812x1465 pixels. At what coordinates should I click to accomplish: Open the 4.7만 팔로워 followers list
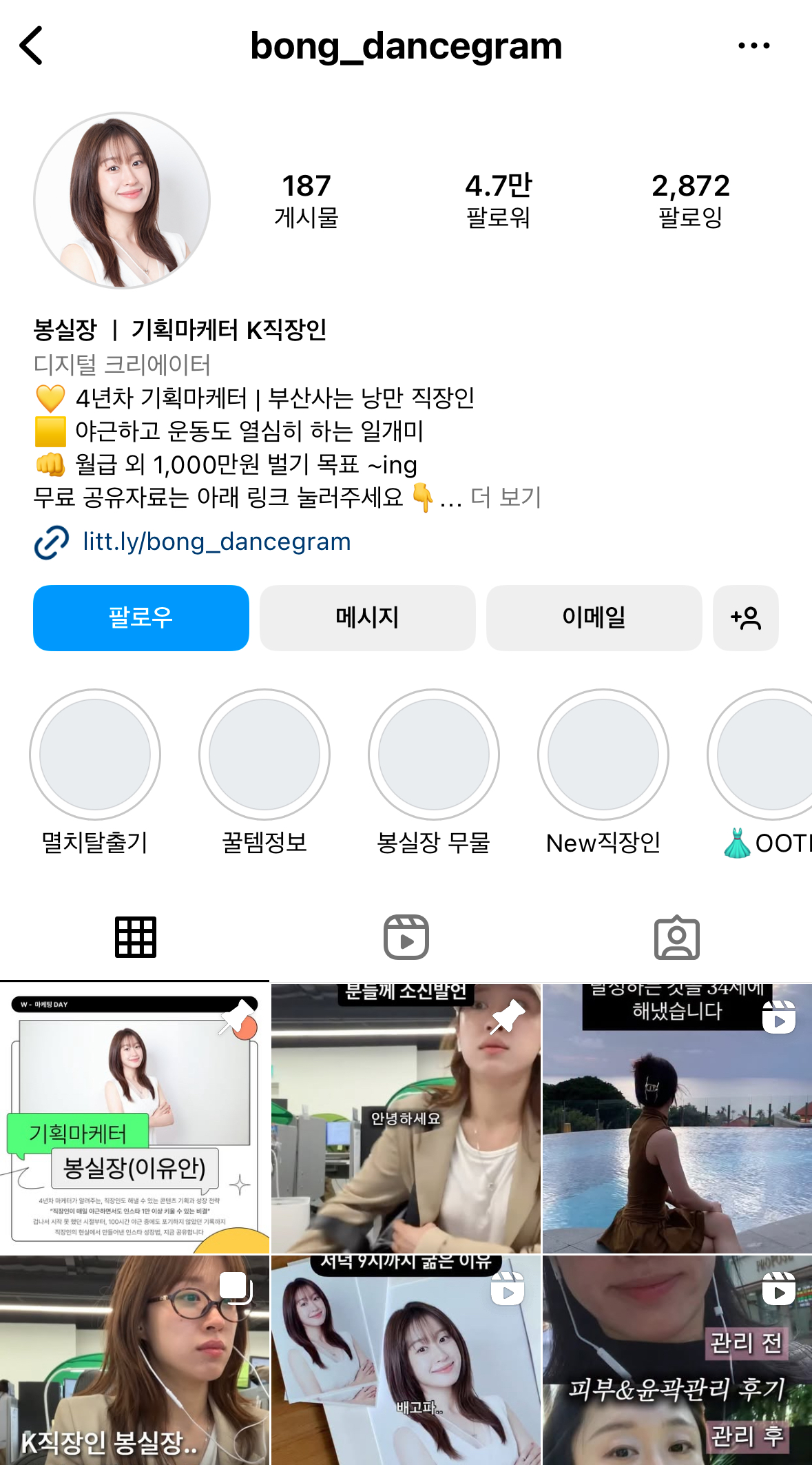click(498, 200)
